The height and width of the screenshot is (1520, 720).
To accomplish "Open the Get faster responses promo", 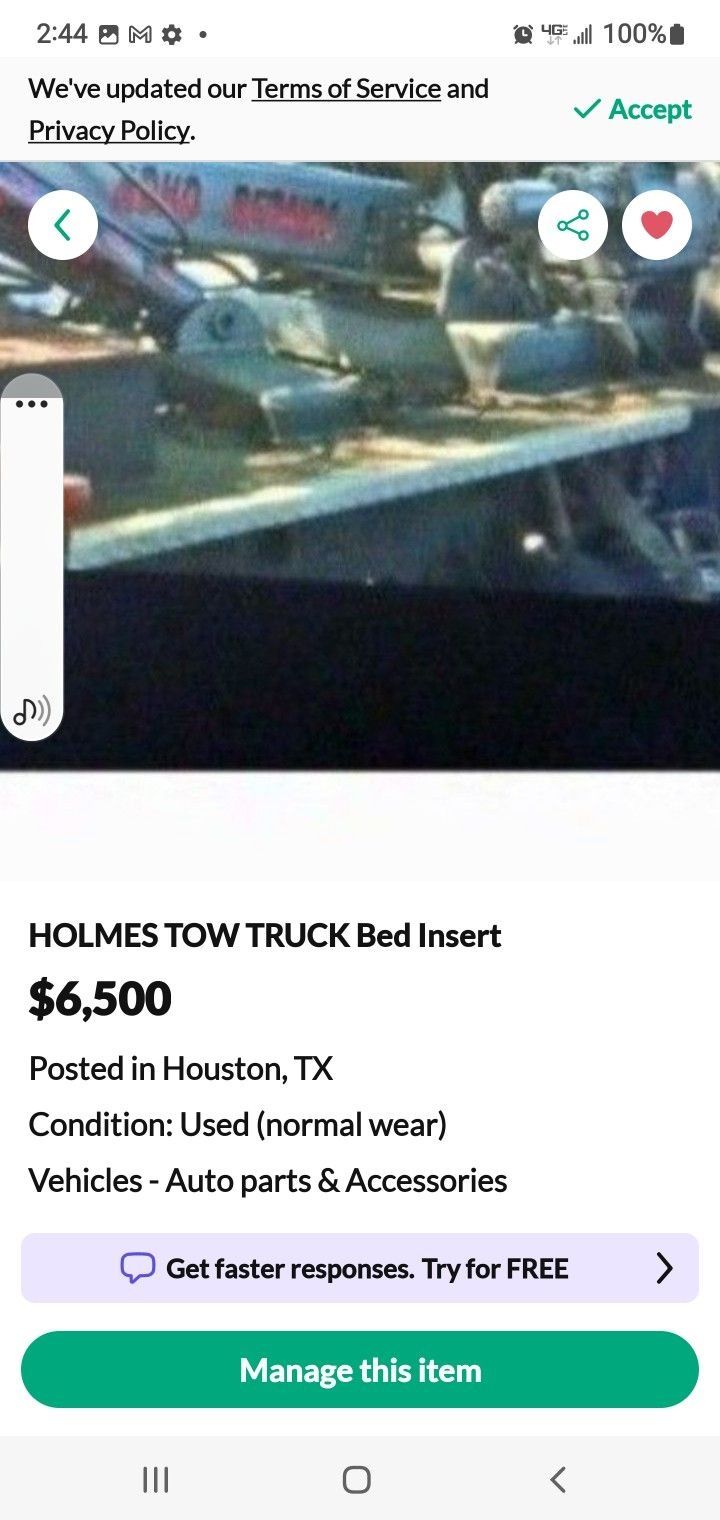I will [360, 1268].
